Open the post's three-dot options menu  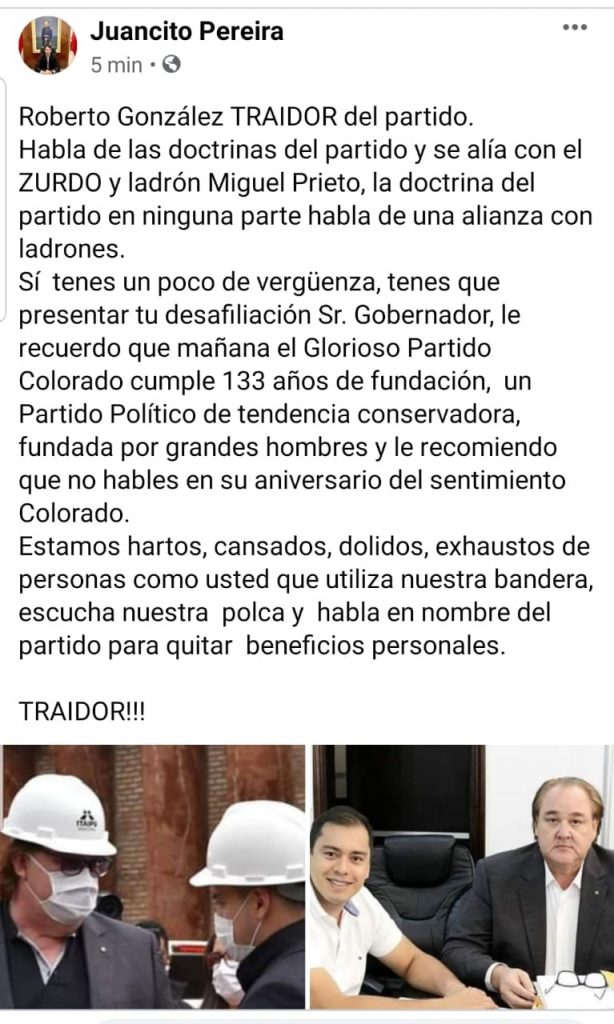tap(574, 27)
